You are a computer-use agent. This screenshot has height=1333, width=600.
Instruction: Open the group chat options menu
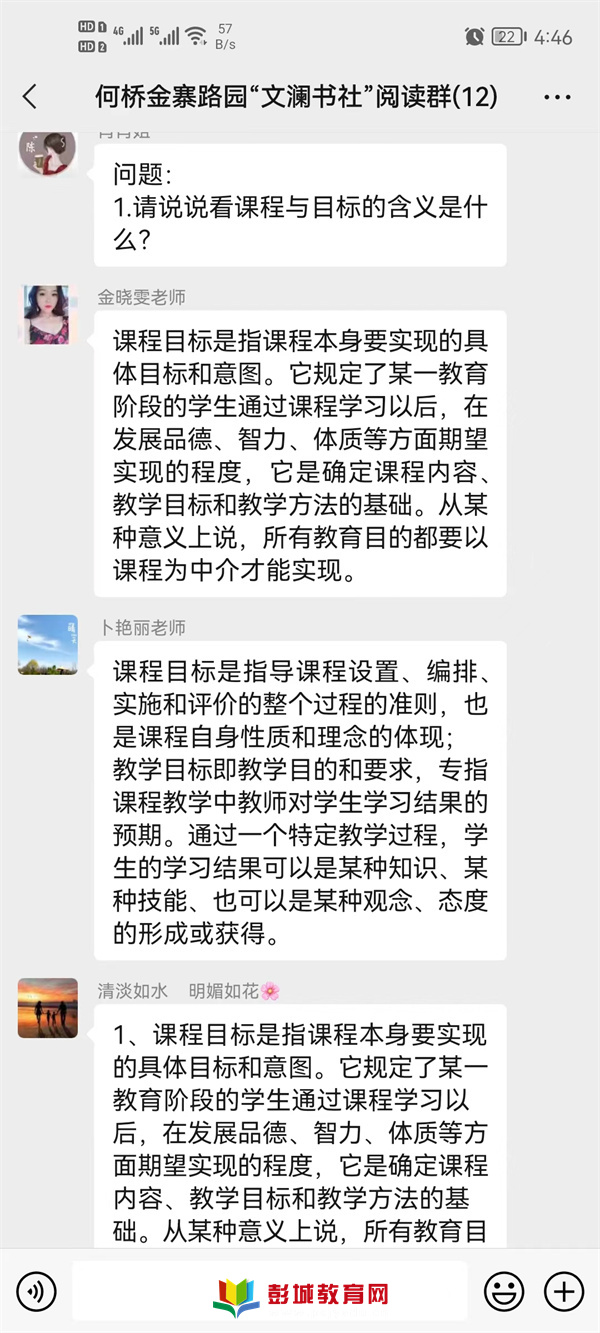[x=557, y=97]
